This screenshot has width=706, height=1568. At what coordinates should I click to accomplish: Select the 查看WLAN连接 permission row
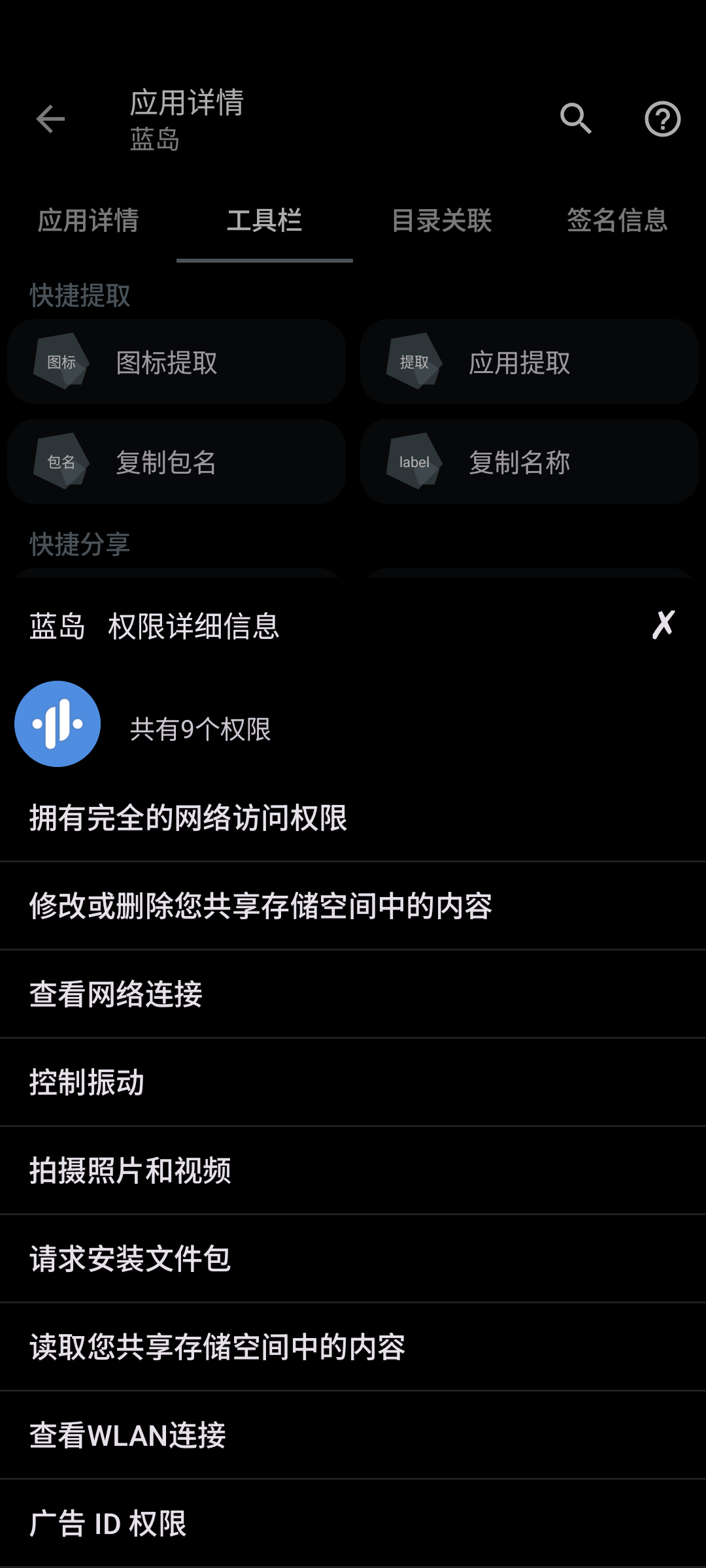[x=353, y=1435]
